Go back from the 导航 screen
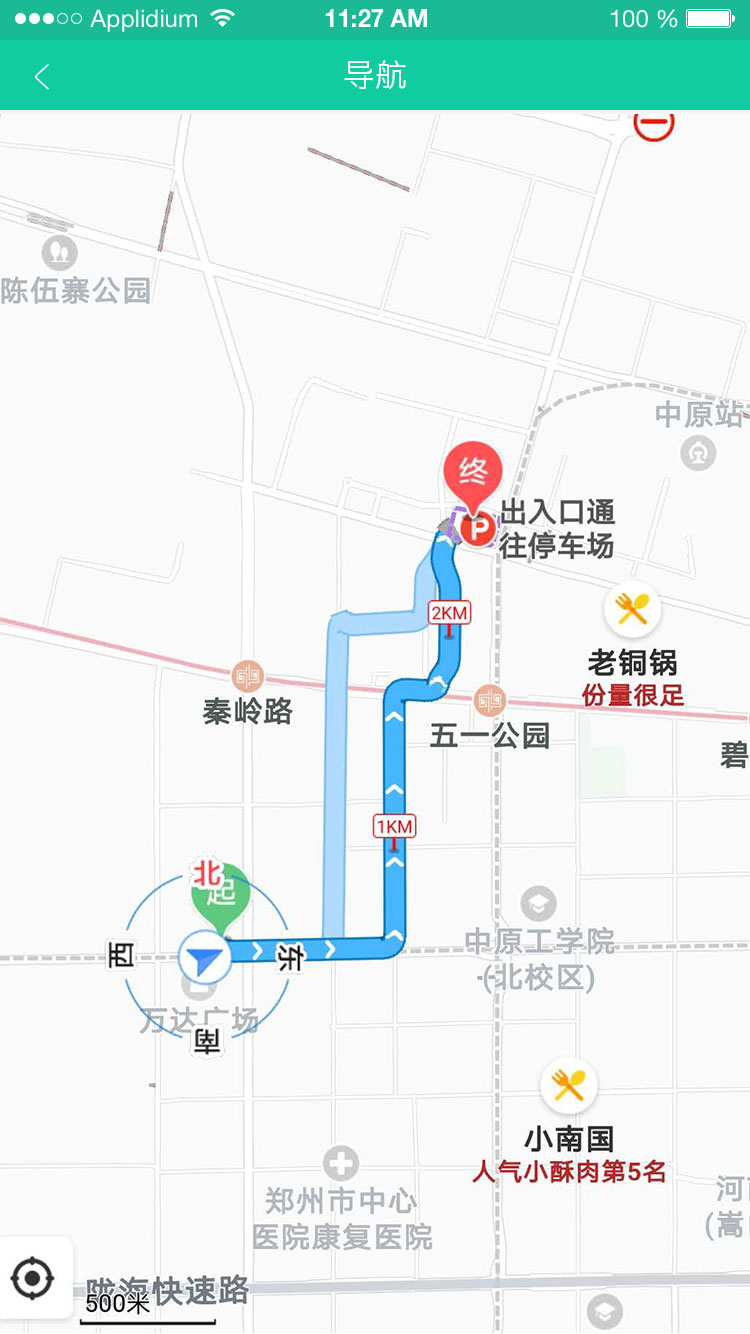 [x=42, y=76]
